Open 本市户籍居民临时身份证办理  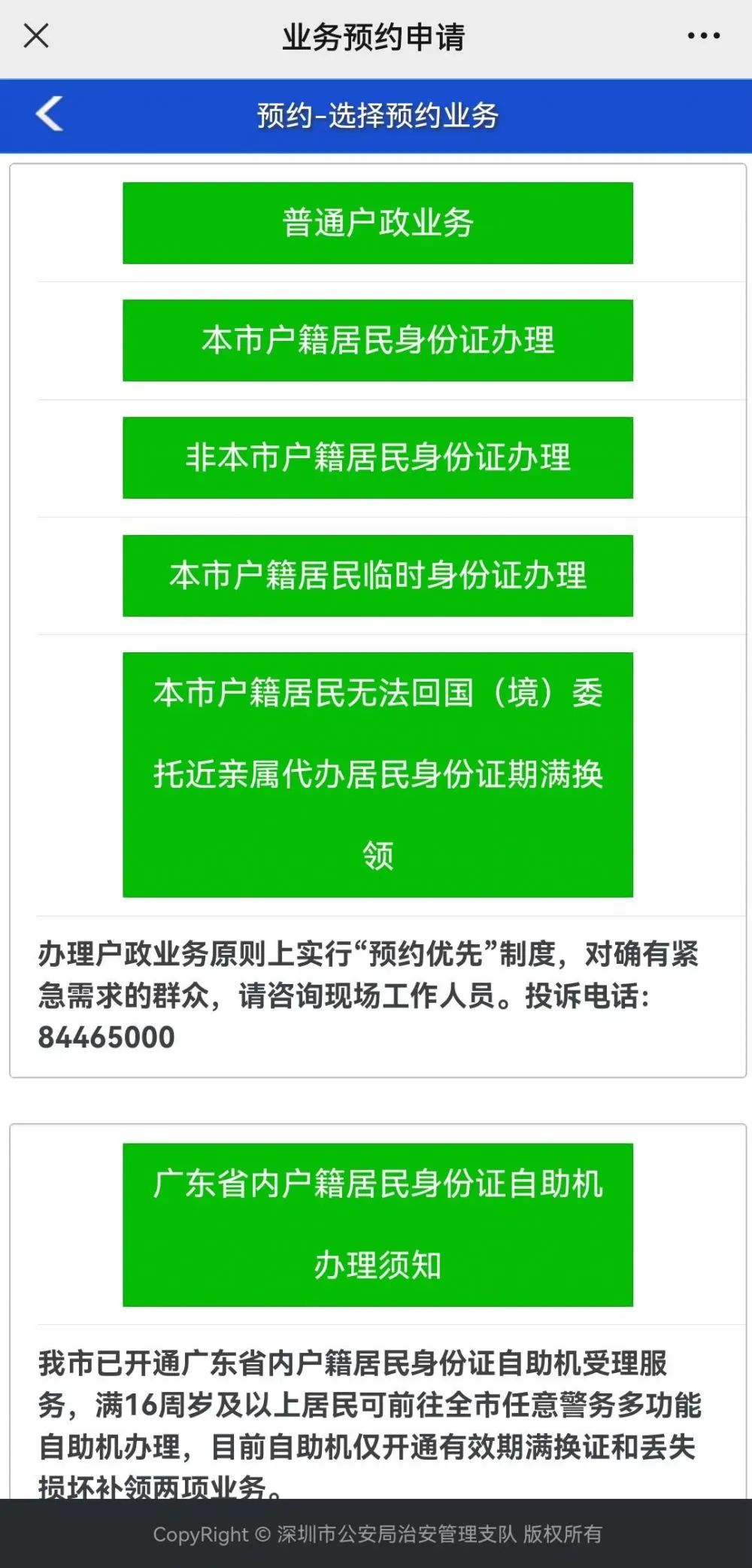pos(378,576)
